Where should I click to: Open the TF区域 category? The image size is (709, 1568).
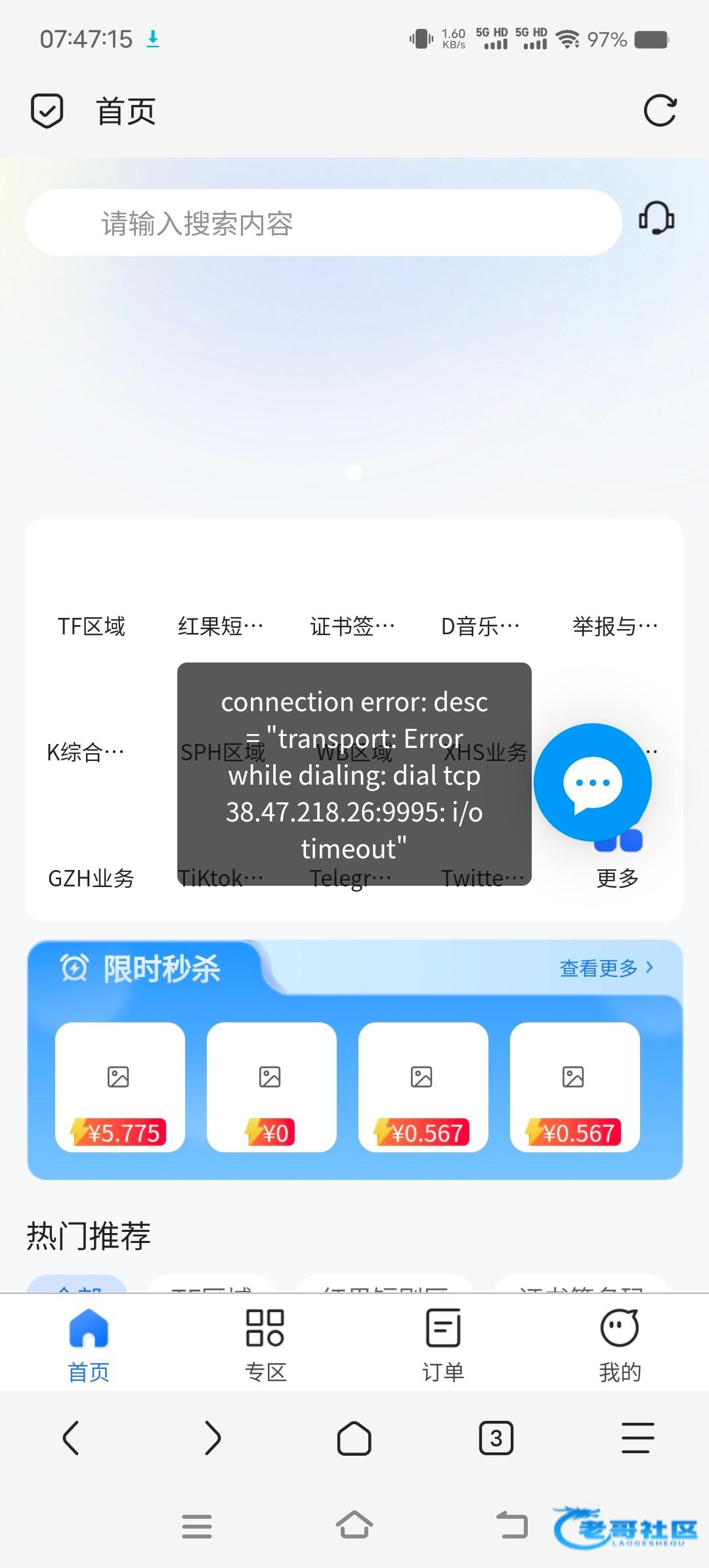[91, 604]
